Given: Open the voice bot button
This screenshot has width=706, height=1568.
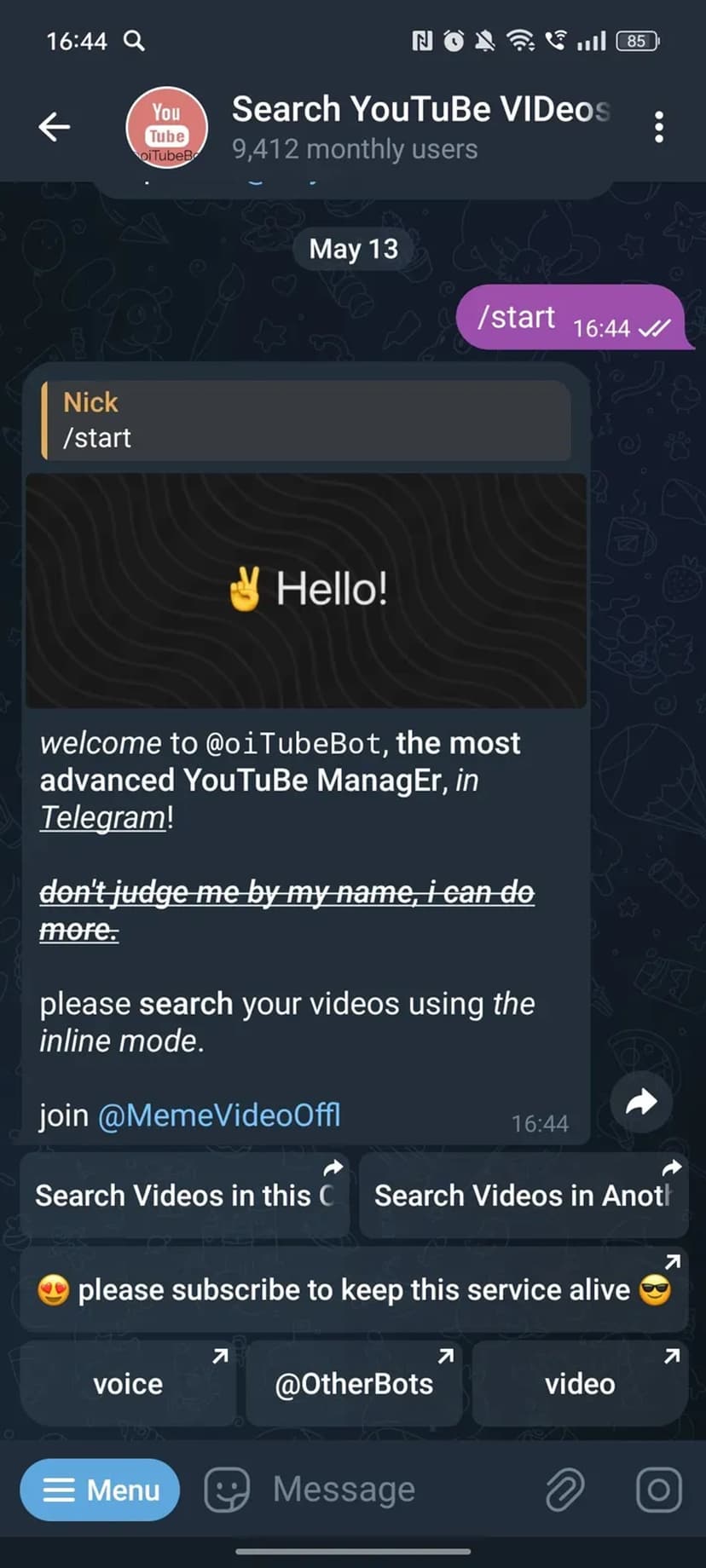Looking at the screenshot, I should tap(128, 1384).
